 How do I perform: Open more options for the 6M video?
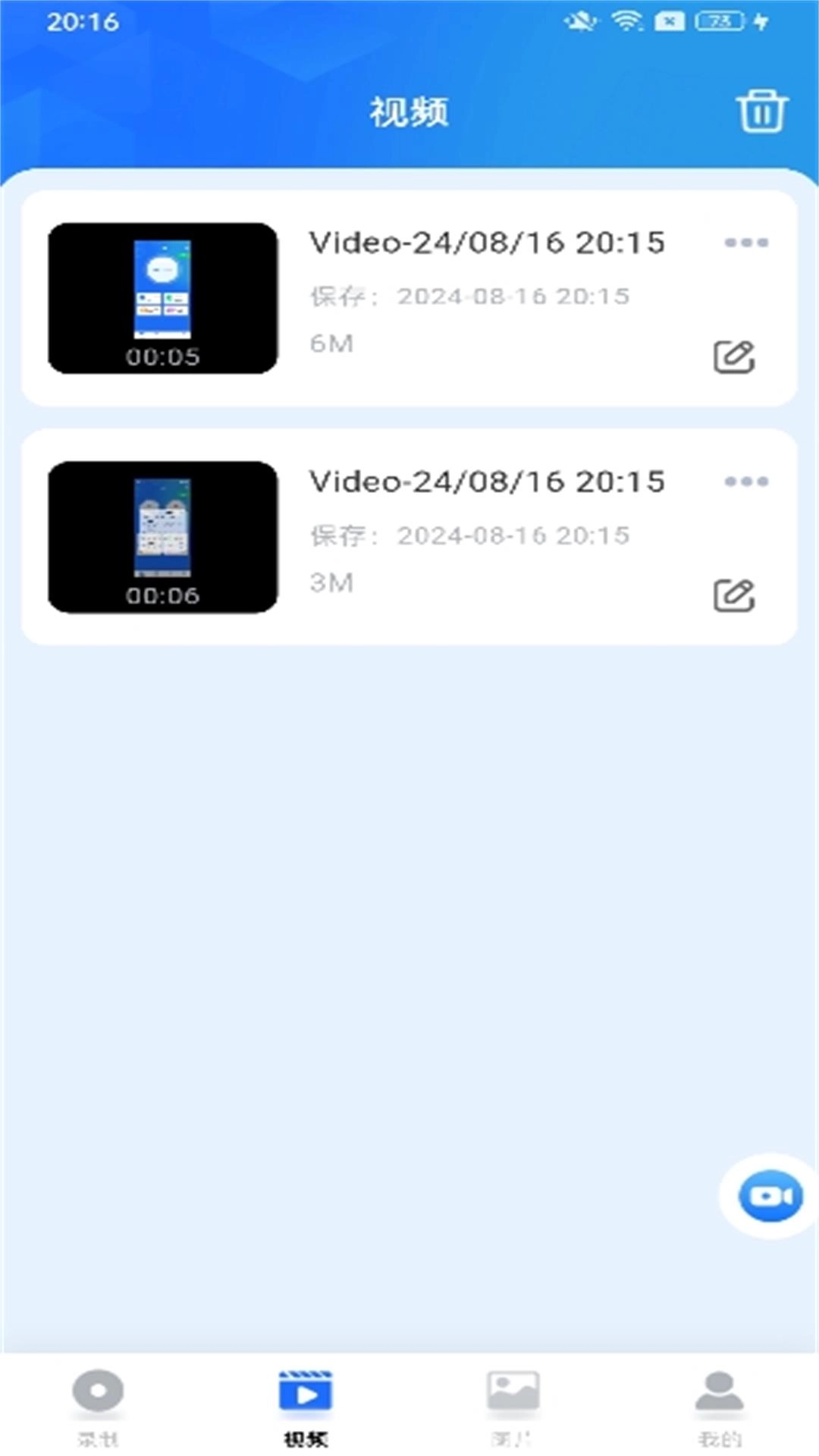tap(746, 243)
